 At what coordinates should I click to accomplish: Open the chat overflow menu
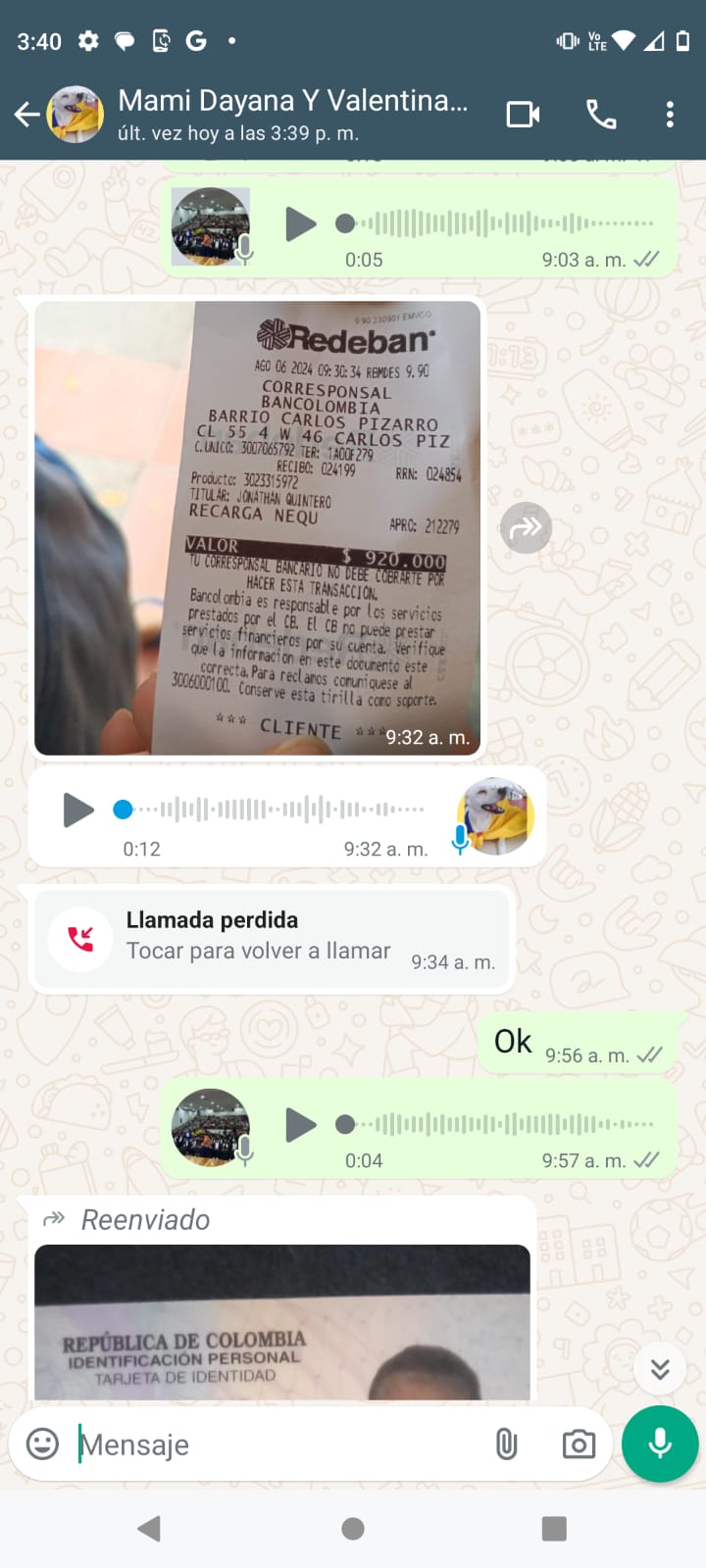click(x=670, y=115)
